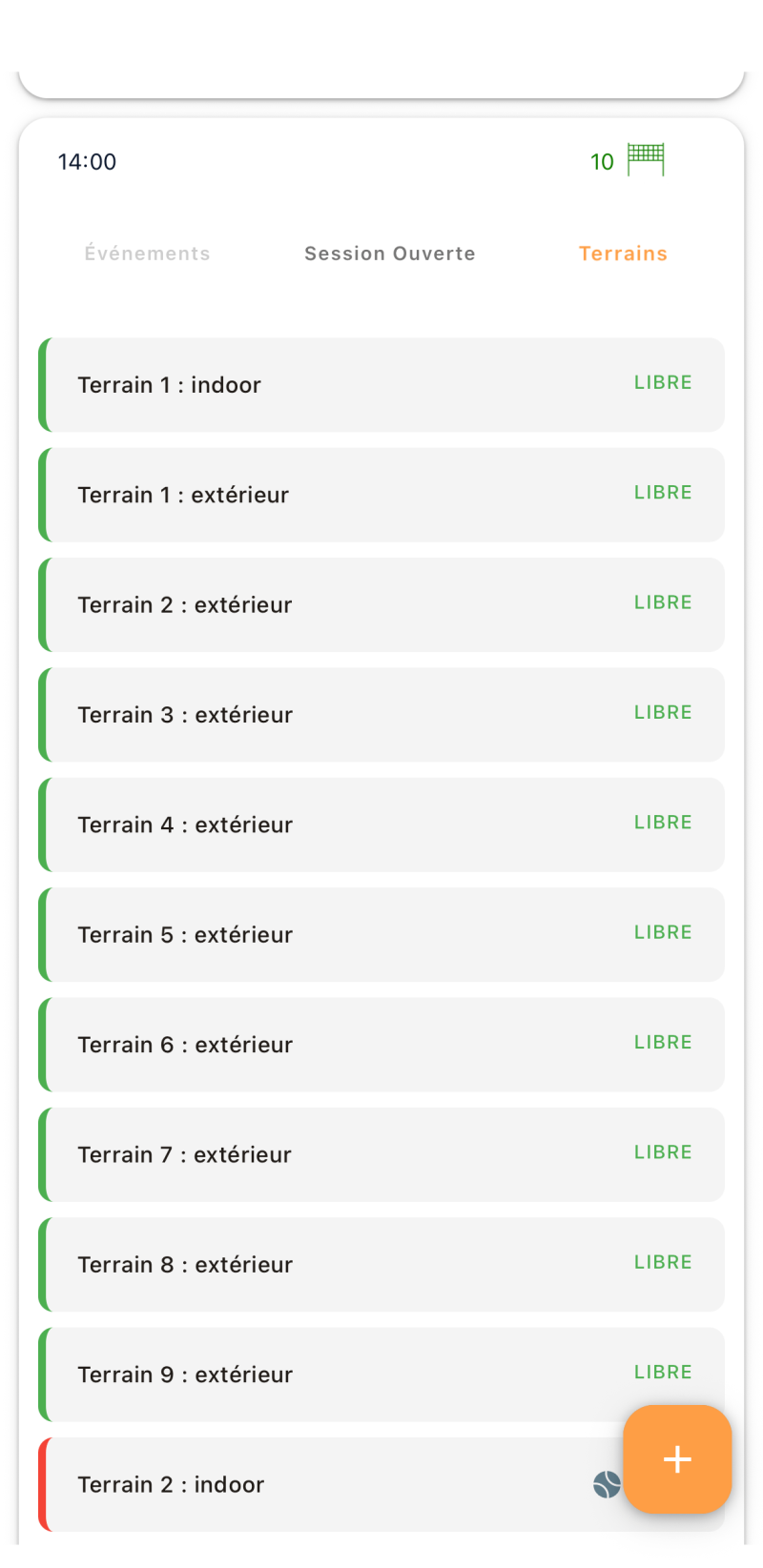763x1568 pixels.
Task: Choose Terrain 3 : extérieur
Action: (x=381, y=715)
